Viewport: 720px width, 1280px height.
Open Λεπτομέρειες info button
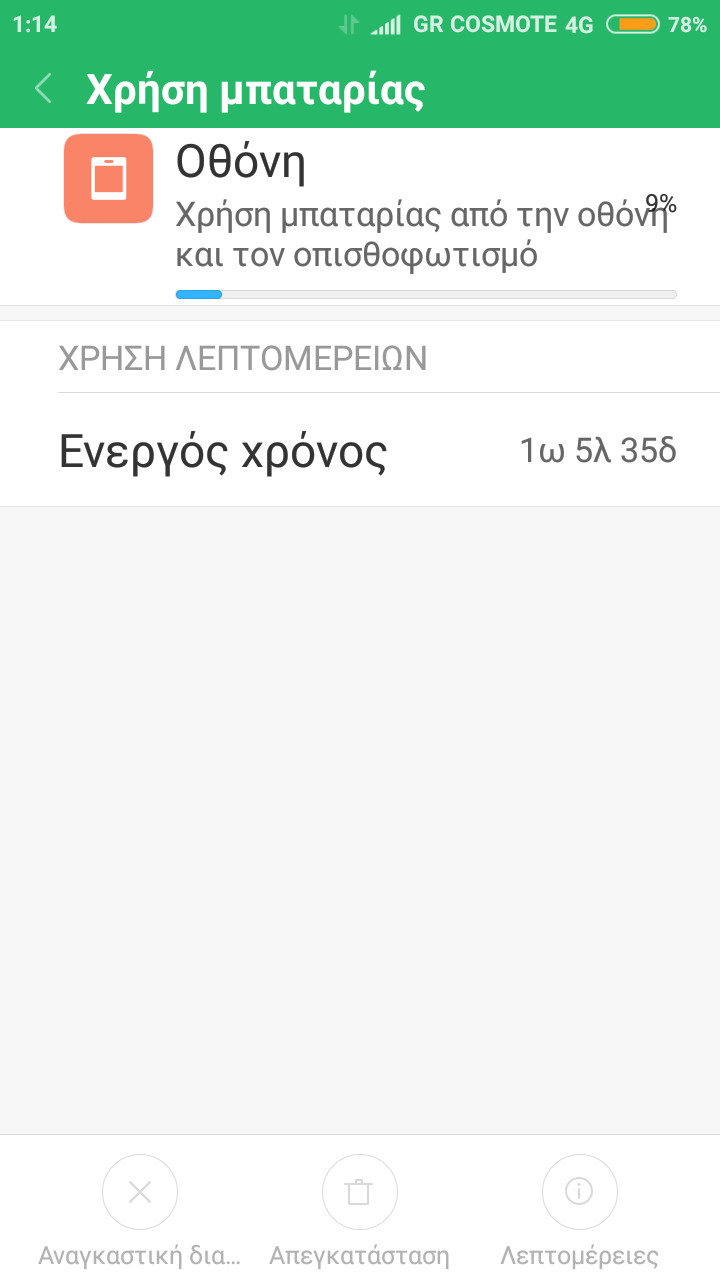click(x=579, y=1192)
